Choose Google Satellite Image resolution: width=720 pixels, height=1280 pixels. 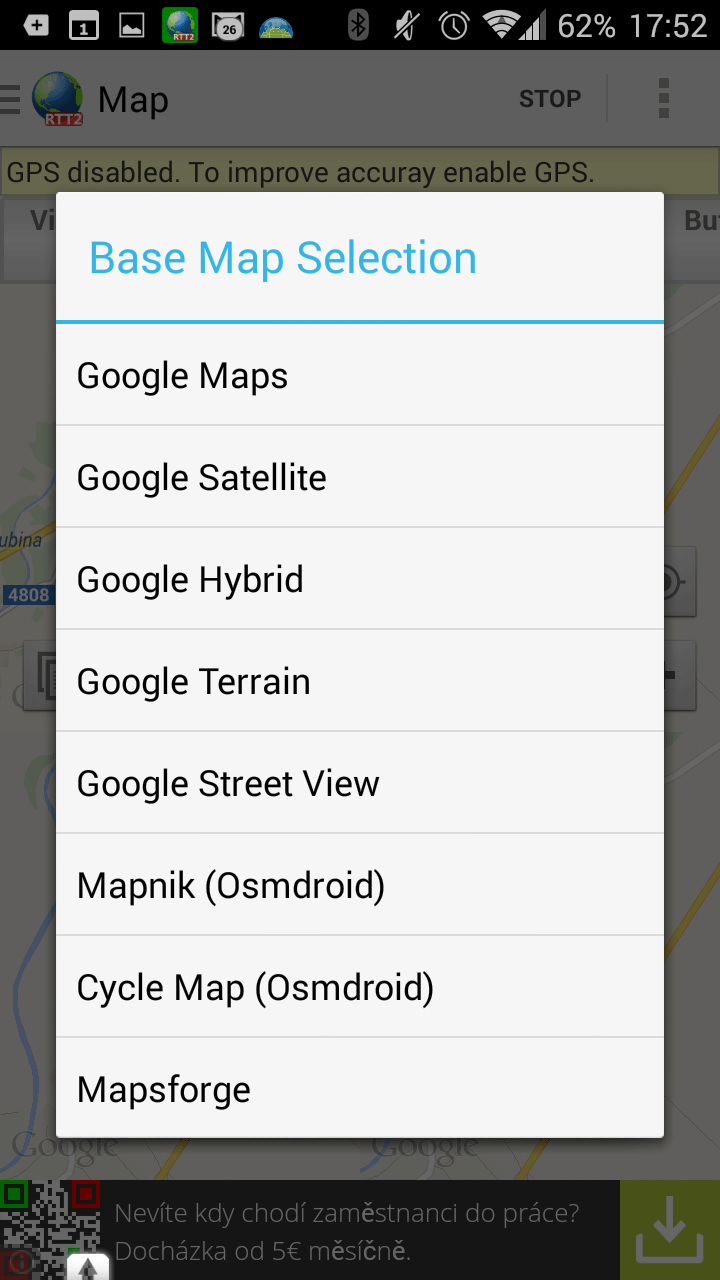pyautogui.click(x=360, y=477)
